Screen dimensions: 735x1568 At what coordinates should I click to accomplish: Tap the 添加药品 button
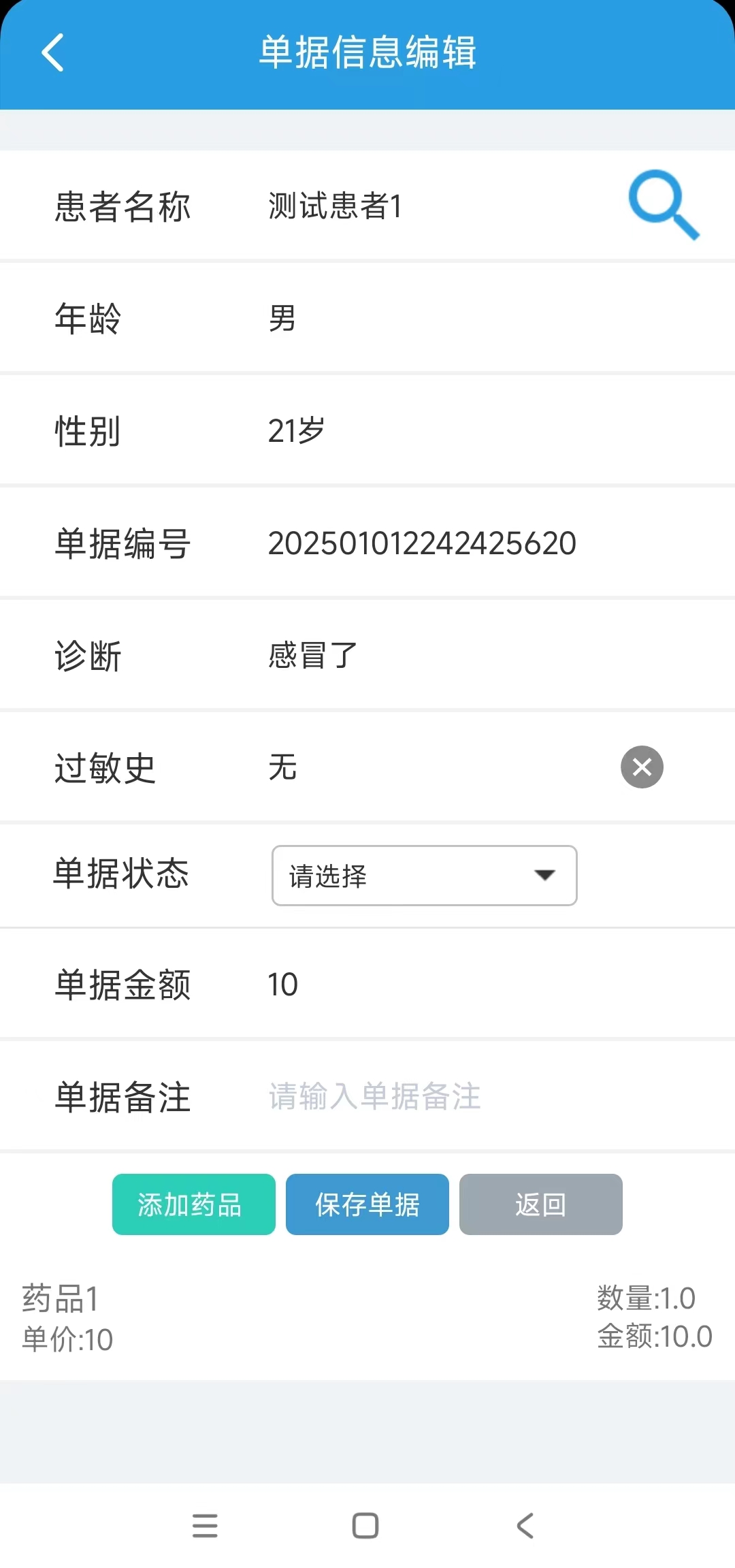pos(194,1204)
